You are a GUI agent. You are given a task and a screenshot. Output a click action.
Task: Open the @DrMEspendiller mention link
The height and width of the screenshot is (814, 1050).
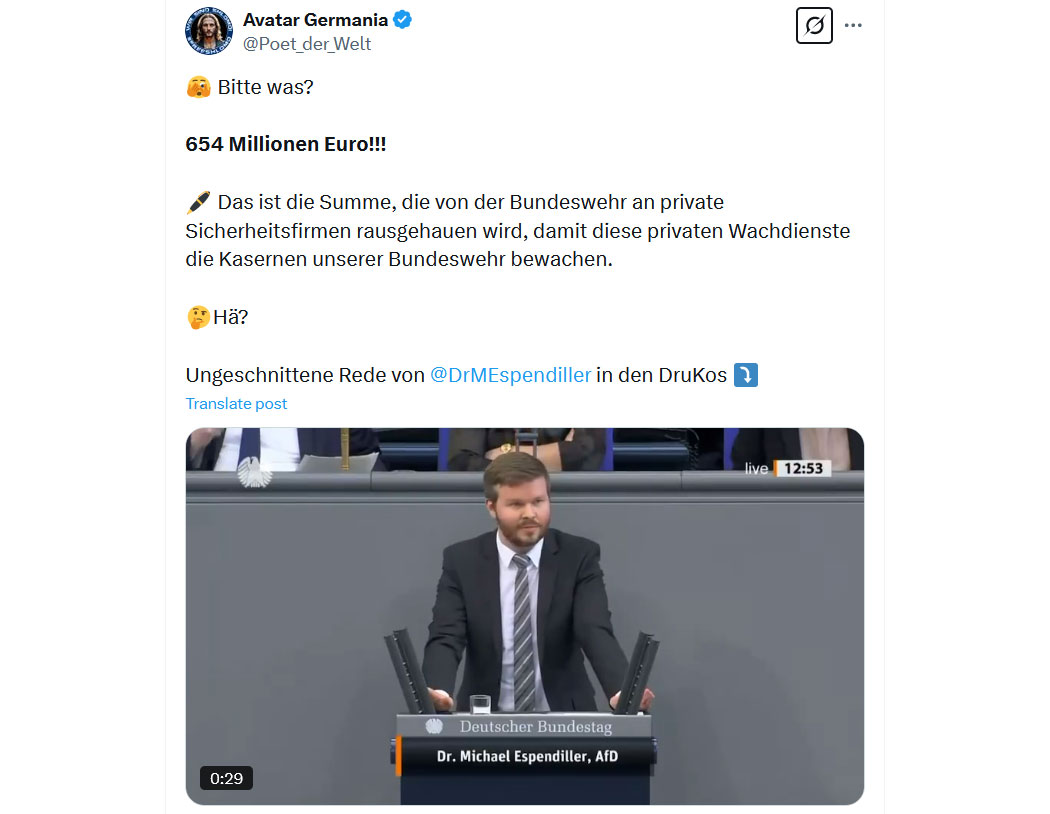pyautogui.click(x=510, y=375)
